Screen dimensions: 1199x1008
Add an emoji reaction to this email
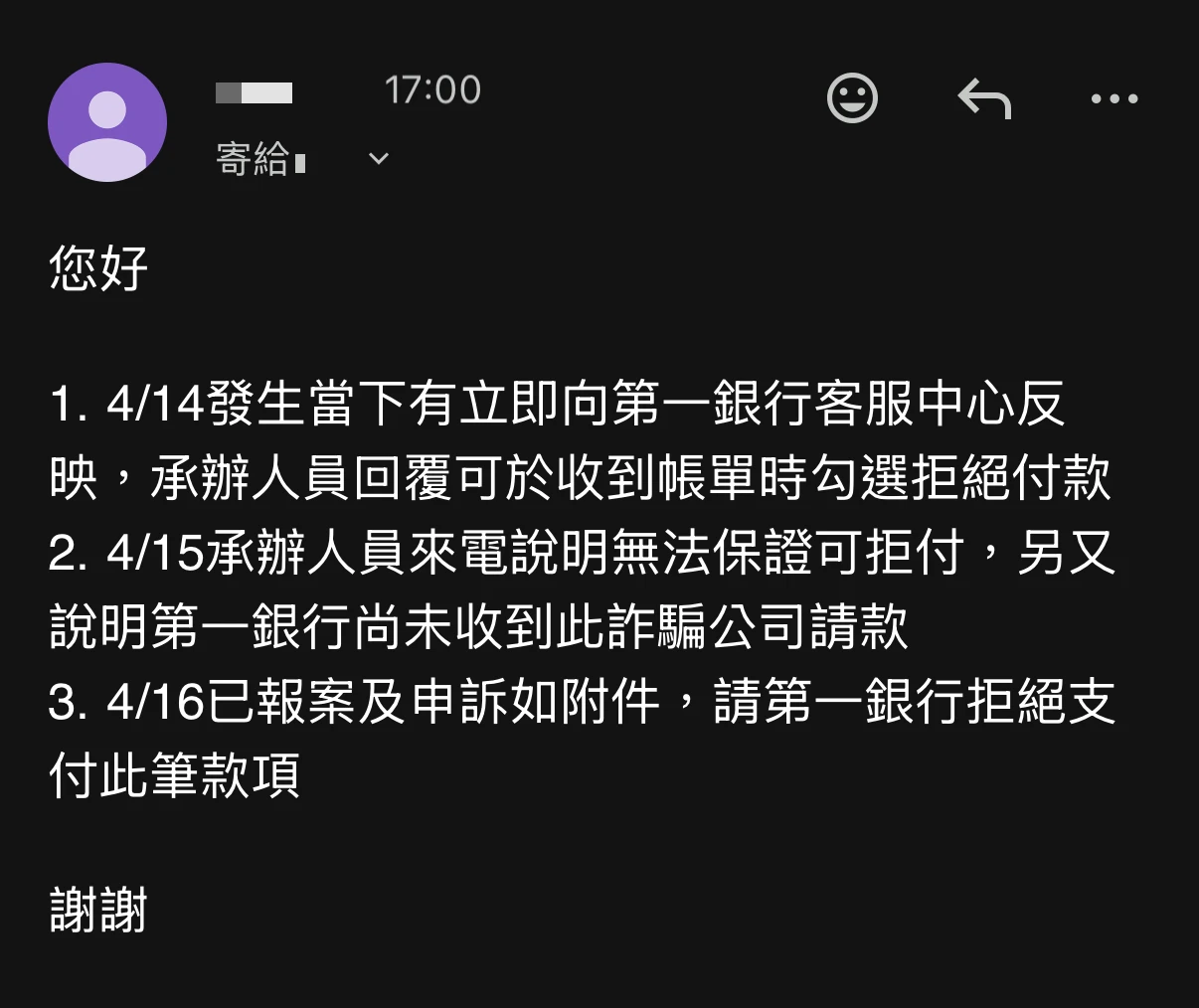(852, 97)
